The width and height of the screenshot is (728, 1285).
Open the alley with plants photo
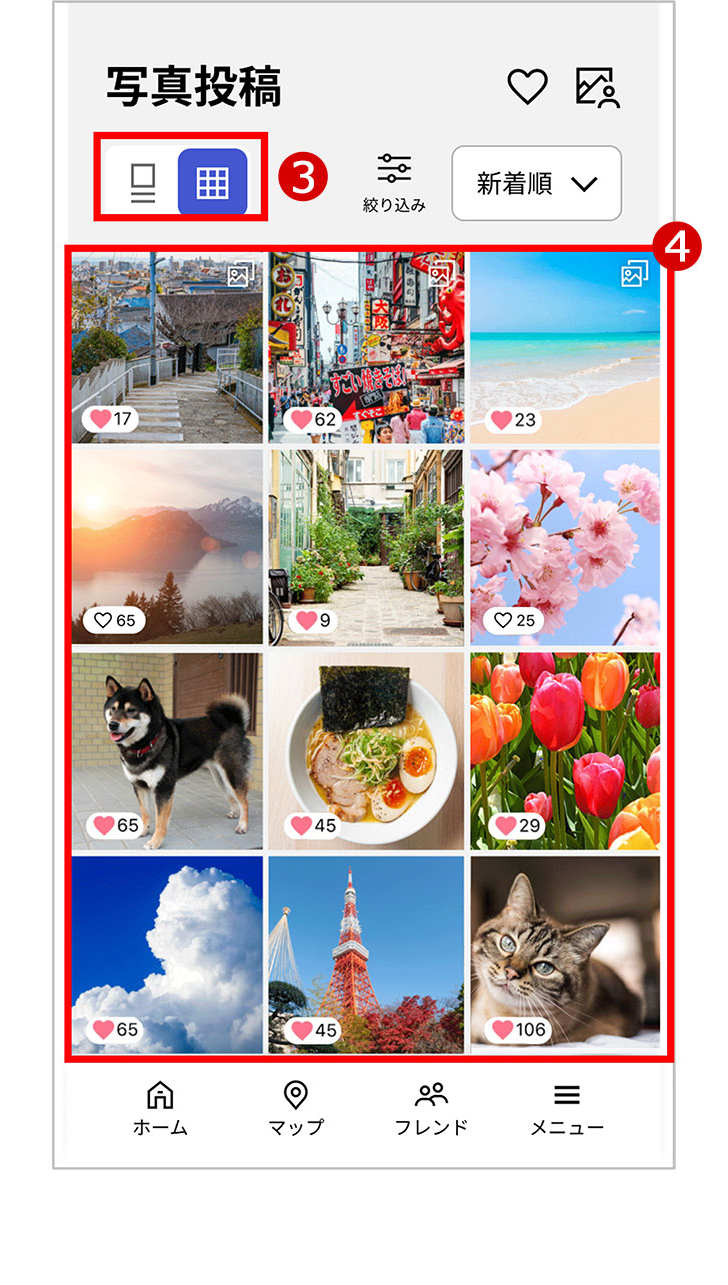click(365, 546)
